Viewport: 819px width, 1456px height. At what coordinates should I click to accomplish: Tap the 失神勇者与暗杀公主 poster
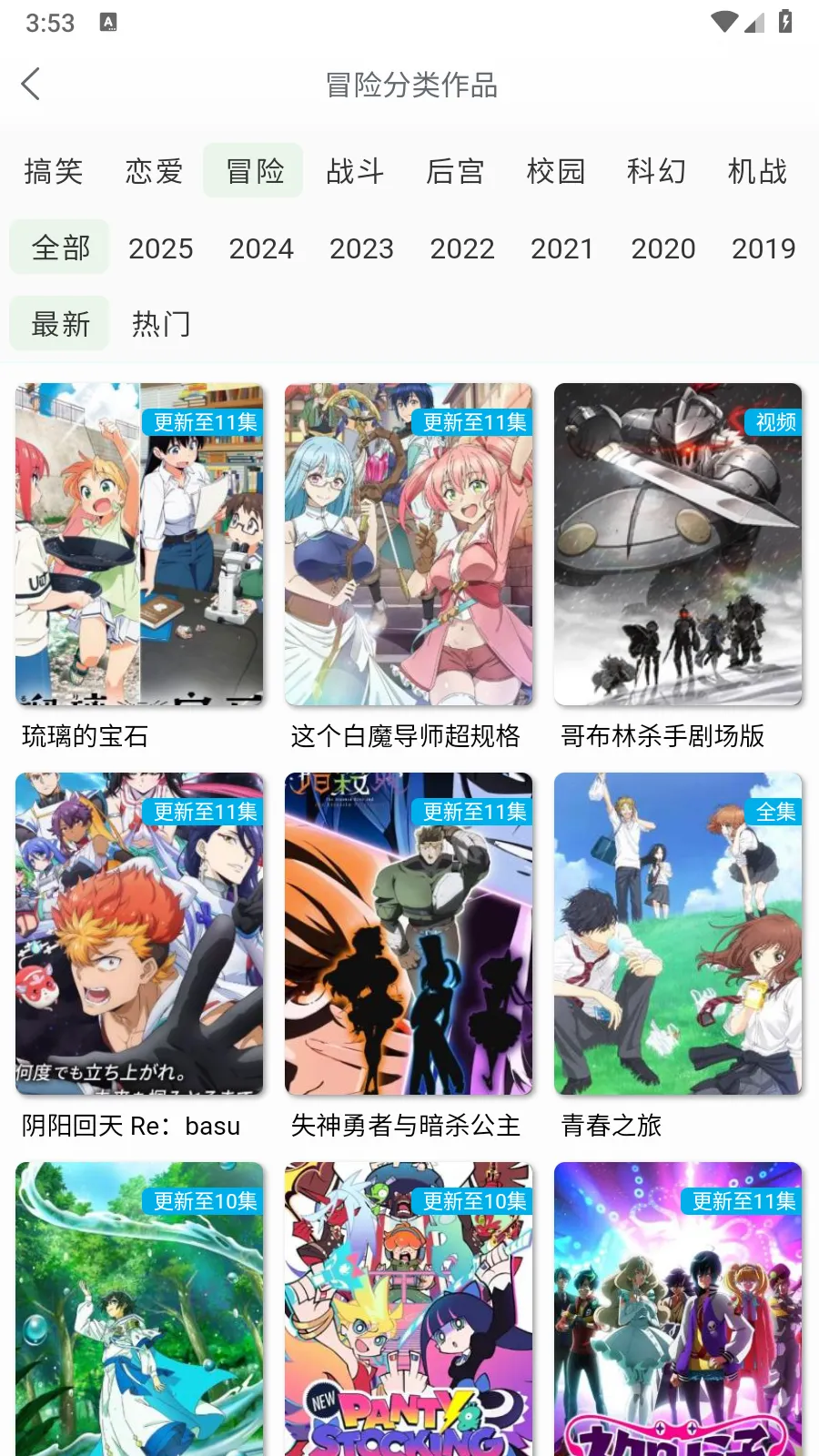(409, 934)
